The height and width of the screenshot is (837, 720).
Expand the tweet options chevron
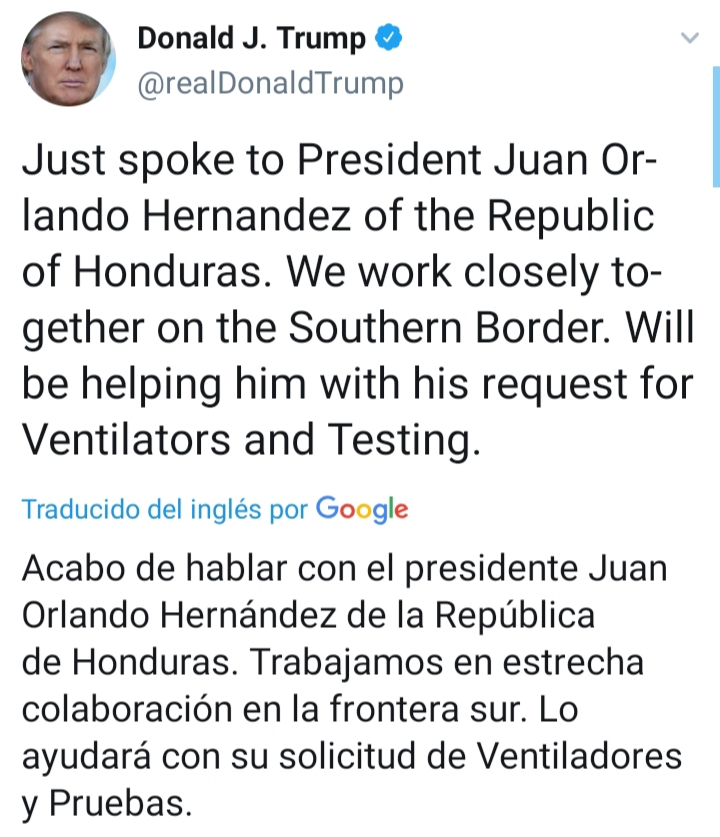coord(689,39)
